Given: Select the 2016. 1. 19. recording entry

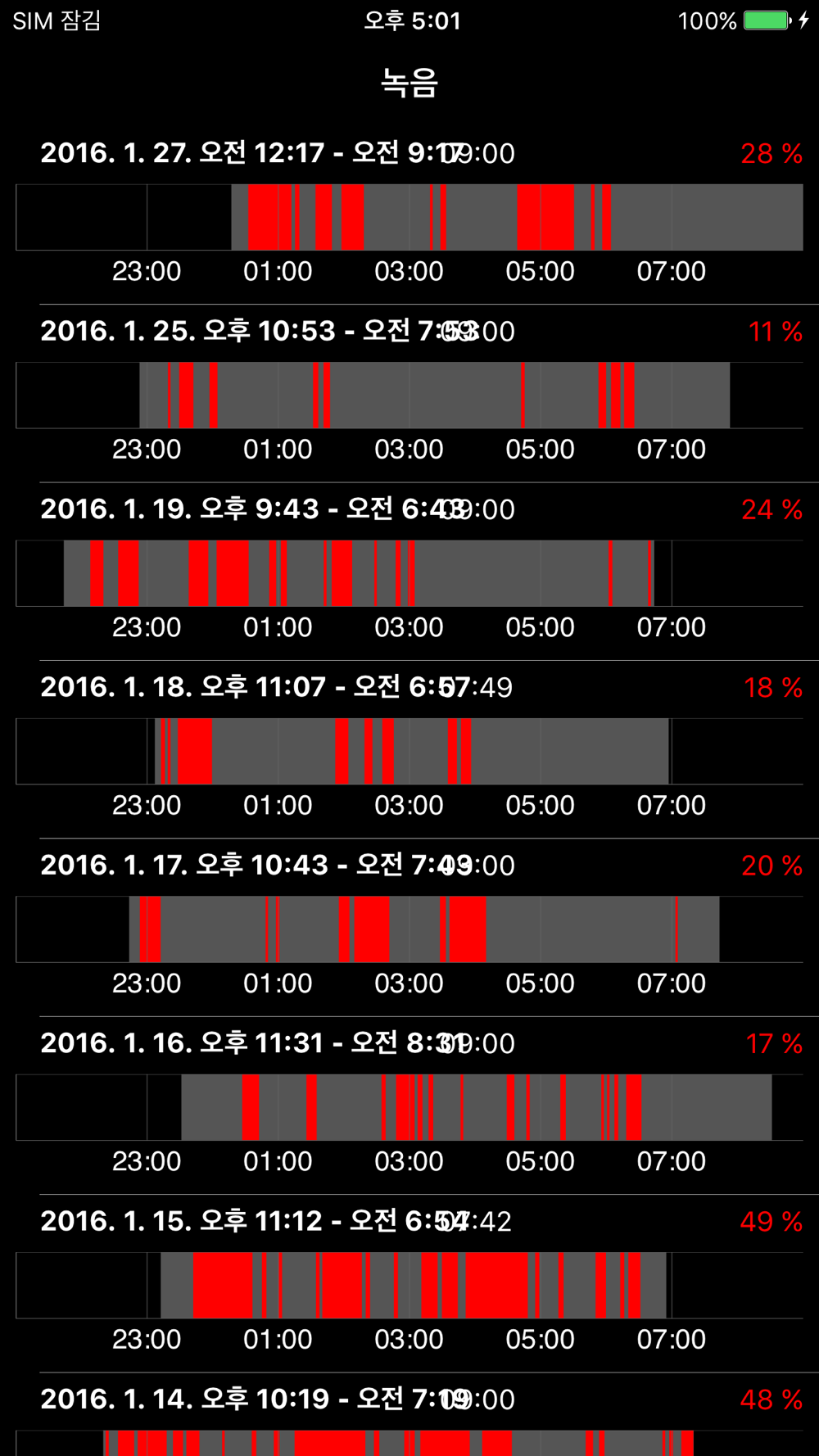Looking at the screenshot, I should pos(409,572).
